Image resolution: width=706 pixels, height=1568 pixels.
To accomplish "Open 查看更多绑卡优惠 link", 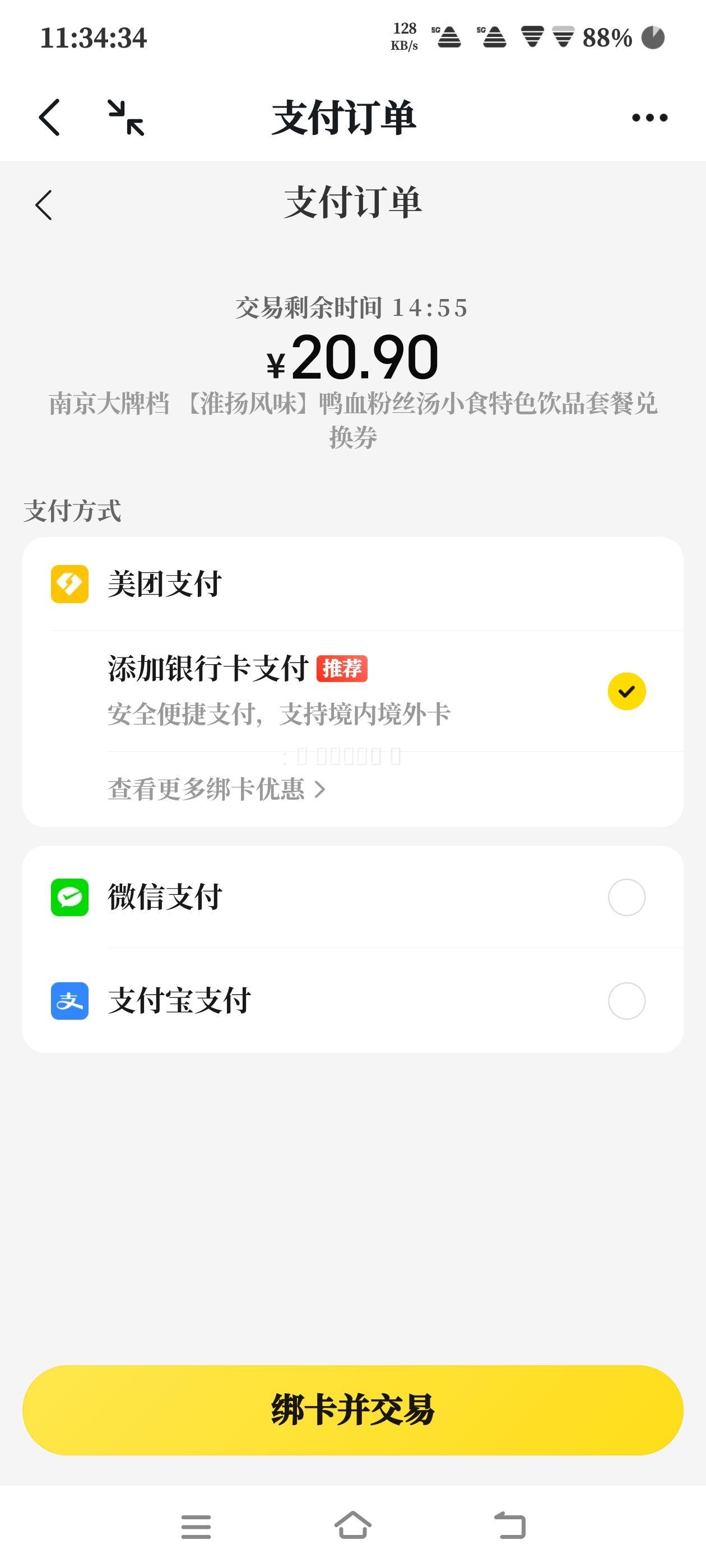I will click(x=216, y=790).
